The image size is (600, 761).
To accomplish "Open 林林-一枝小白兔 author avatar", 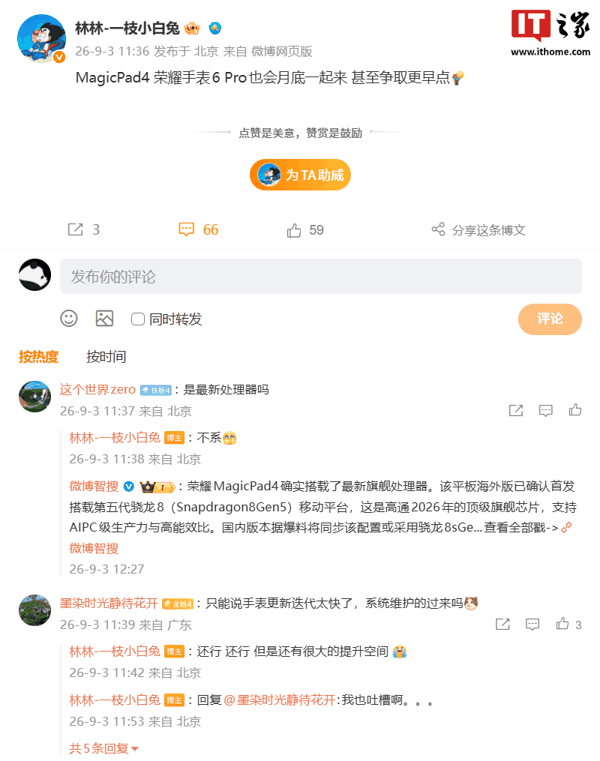I will [x=42, y=38].
